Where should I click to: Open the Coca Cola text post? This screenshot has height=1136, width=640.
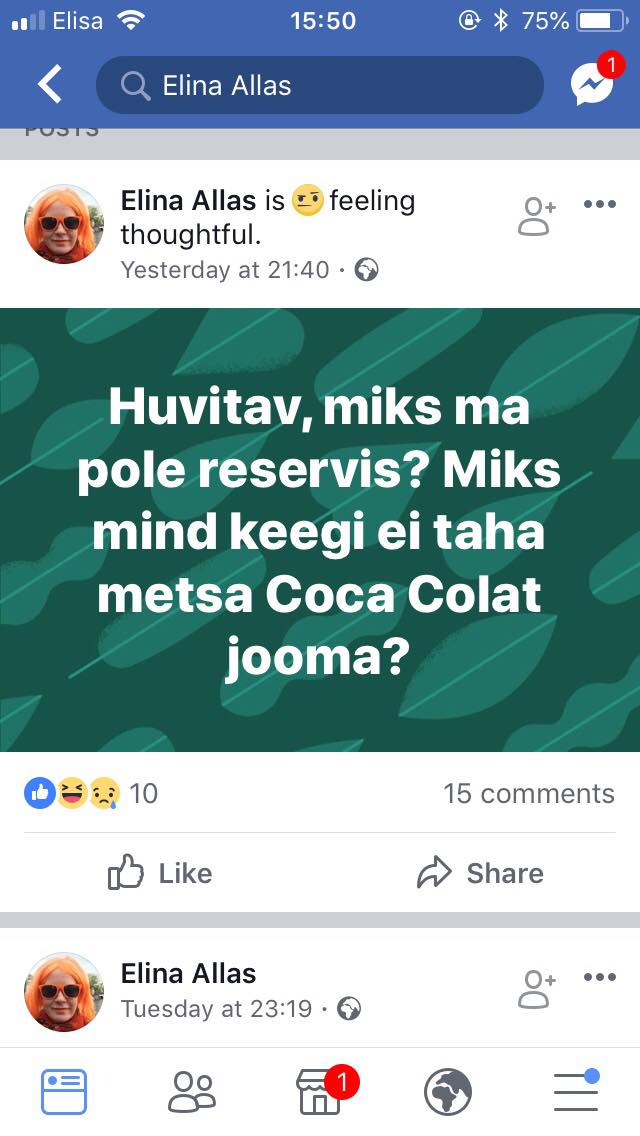320,530
